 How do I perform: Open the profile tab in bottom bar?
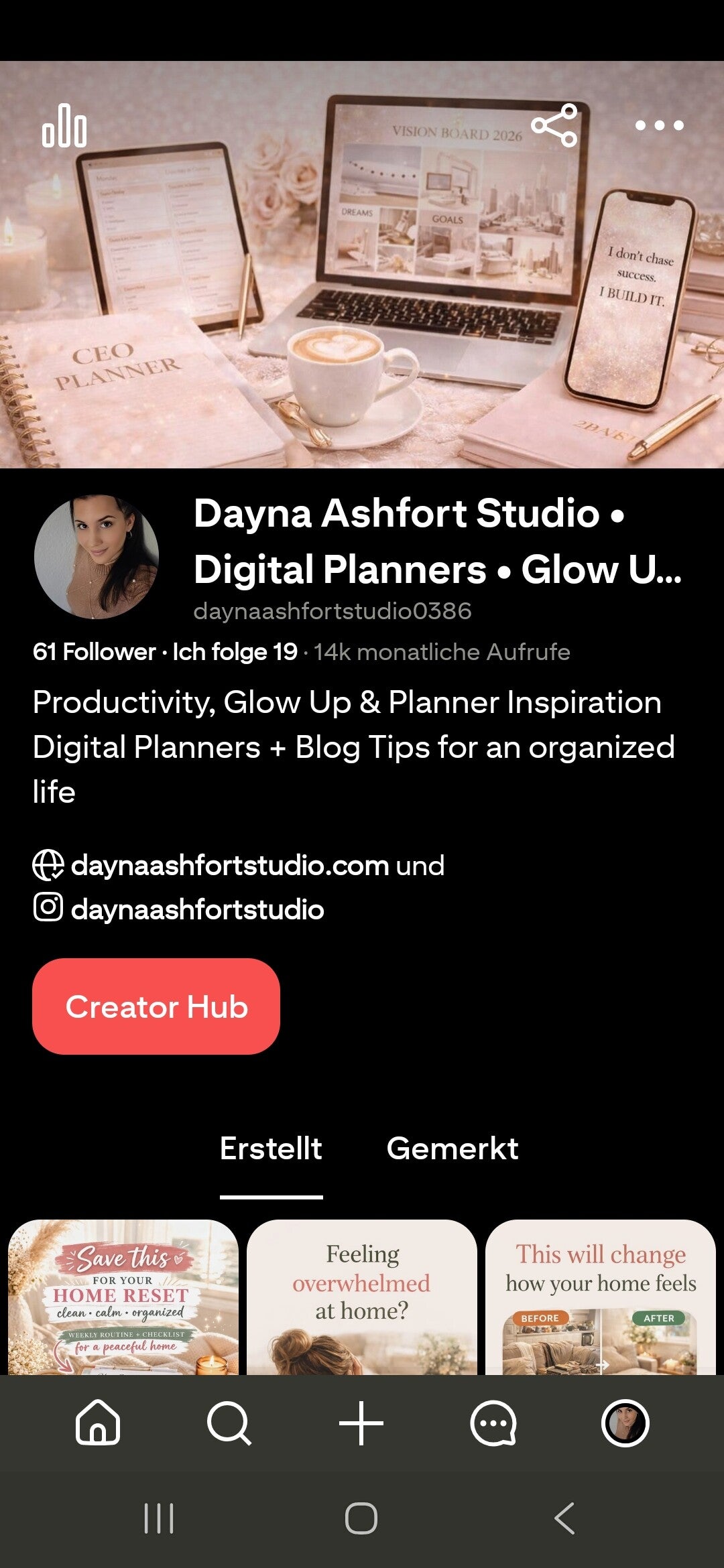pos(625,1422)
